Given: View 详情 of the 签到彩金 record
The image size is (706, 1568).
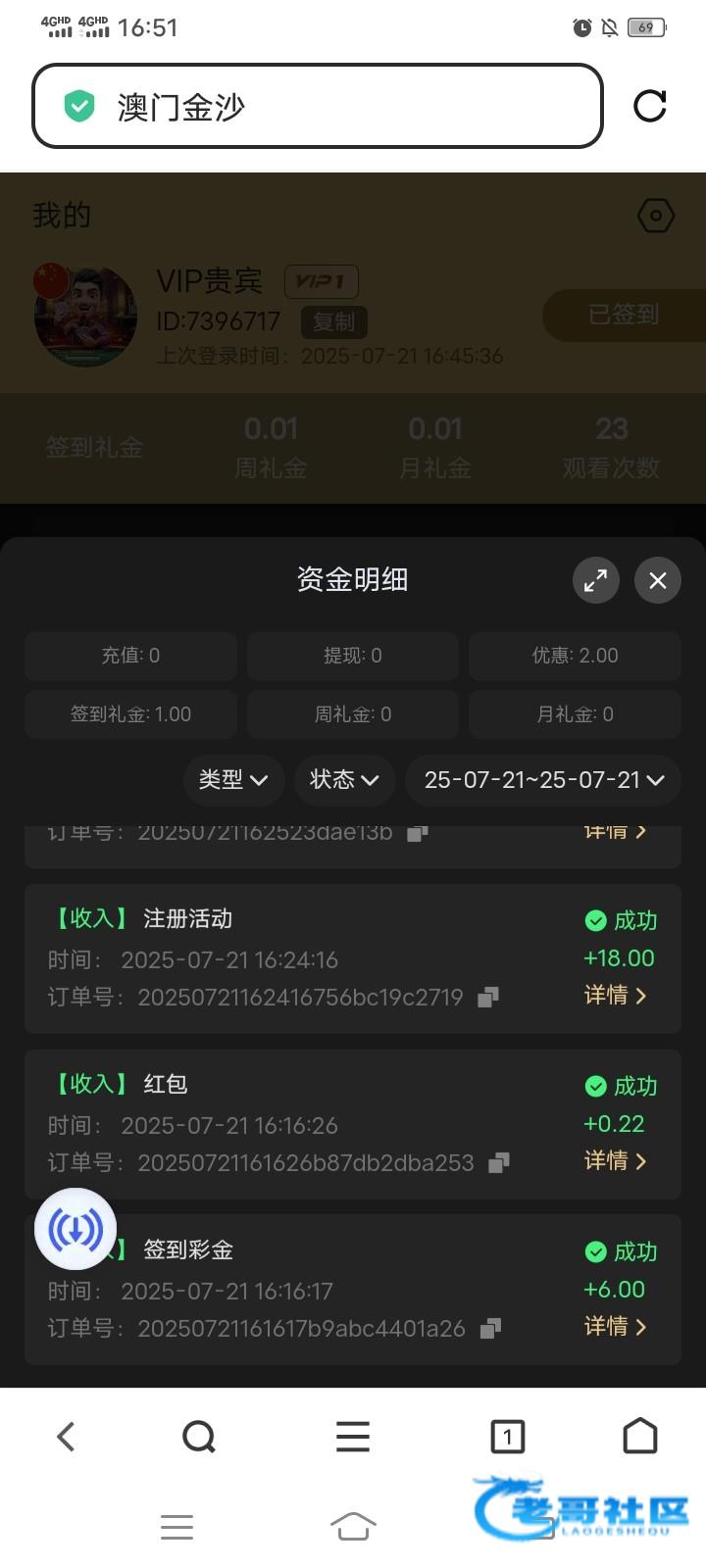Looking at the screenshot, I should coord(615,1327).
